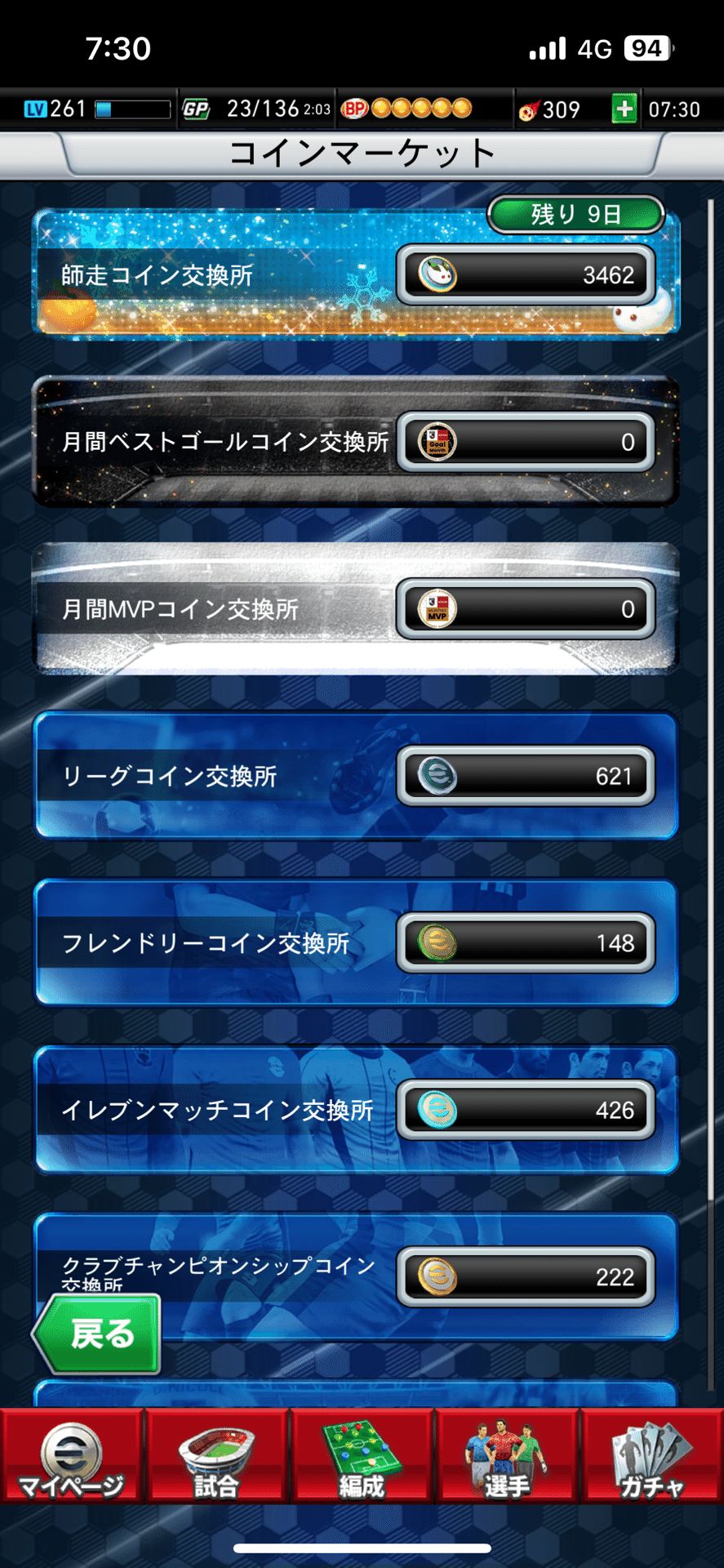
Task: Tap the green 戻る back button
Action: click(x=99, y=1334)
